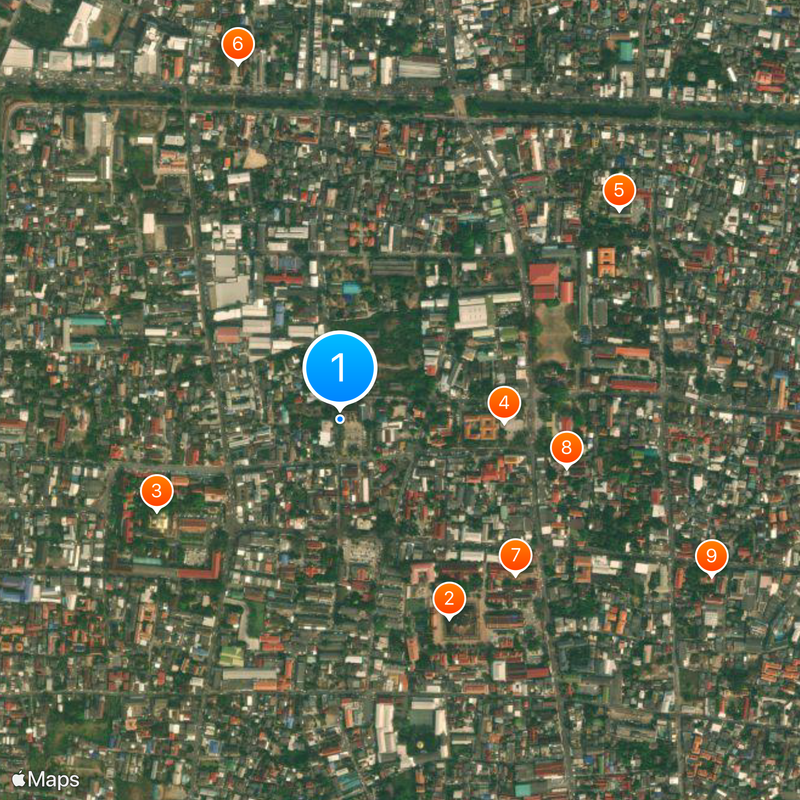
Task: Open the location marked with pin 3
Action: 156,491
